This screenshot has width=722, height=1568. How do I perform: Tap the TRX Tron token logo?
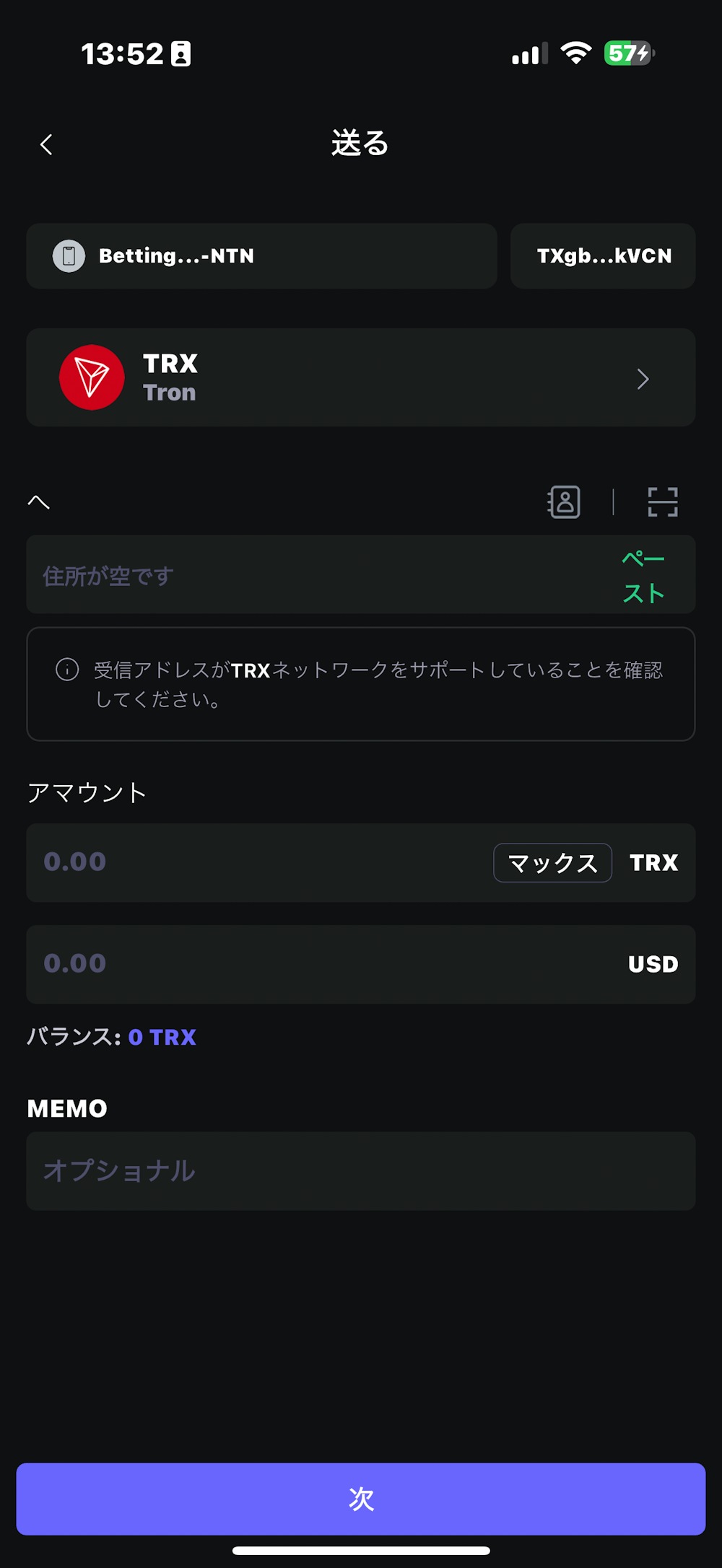92,377
